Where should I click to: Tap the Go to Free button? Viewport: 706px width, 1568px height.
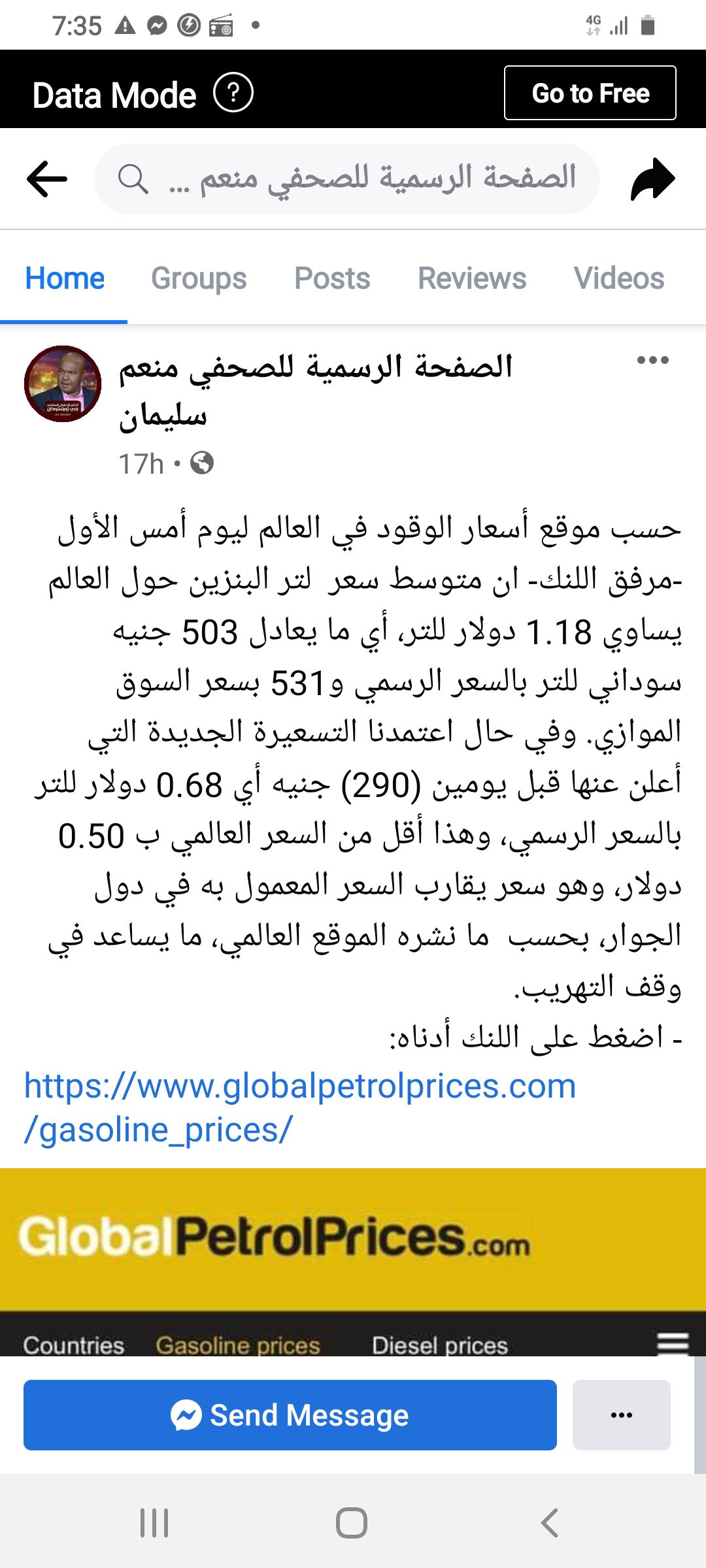point(590,93)
